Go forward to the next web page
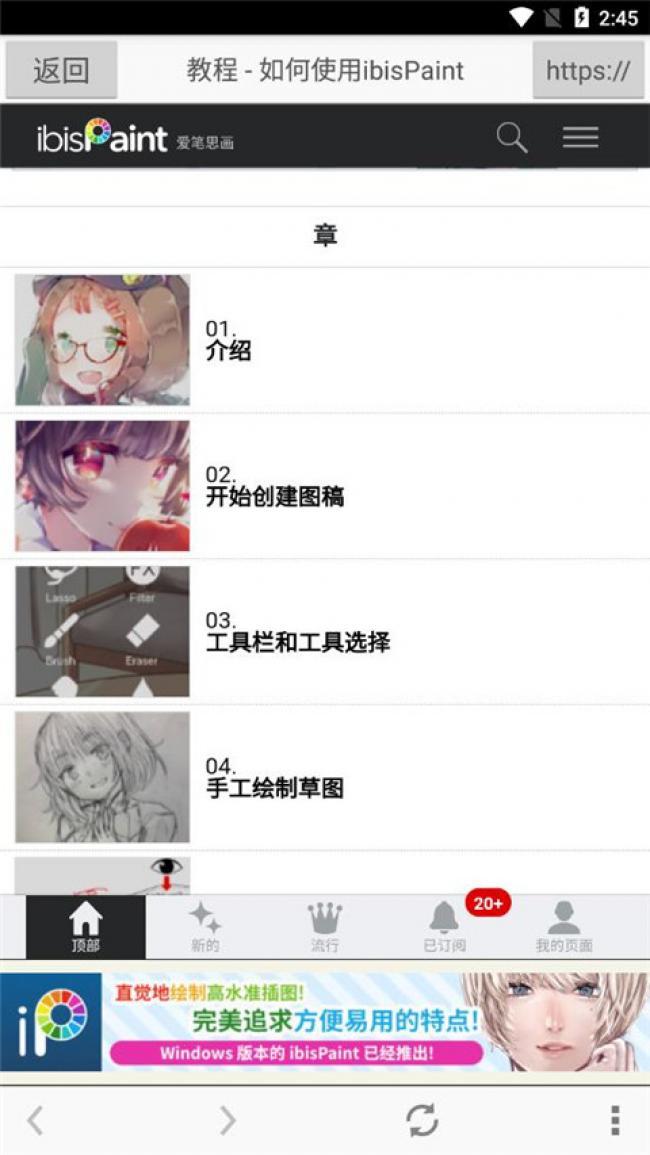This screenshot has width=650, height=1155. [228, 1120]
